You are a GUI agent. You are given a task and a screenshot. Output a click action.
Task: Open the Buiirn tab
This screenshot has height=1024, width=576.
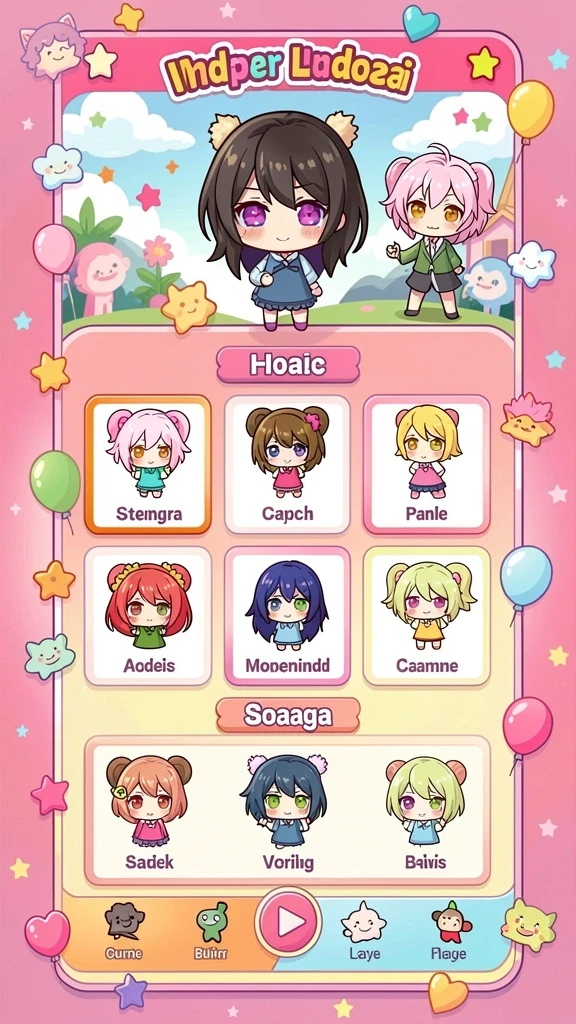tap(211, 931)
